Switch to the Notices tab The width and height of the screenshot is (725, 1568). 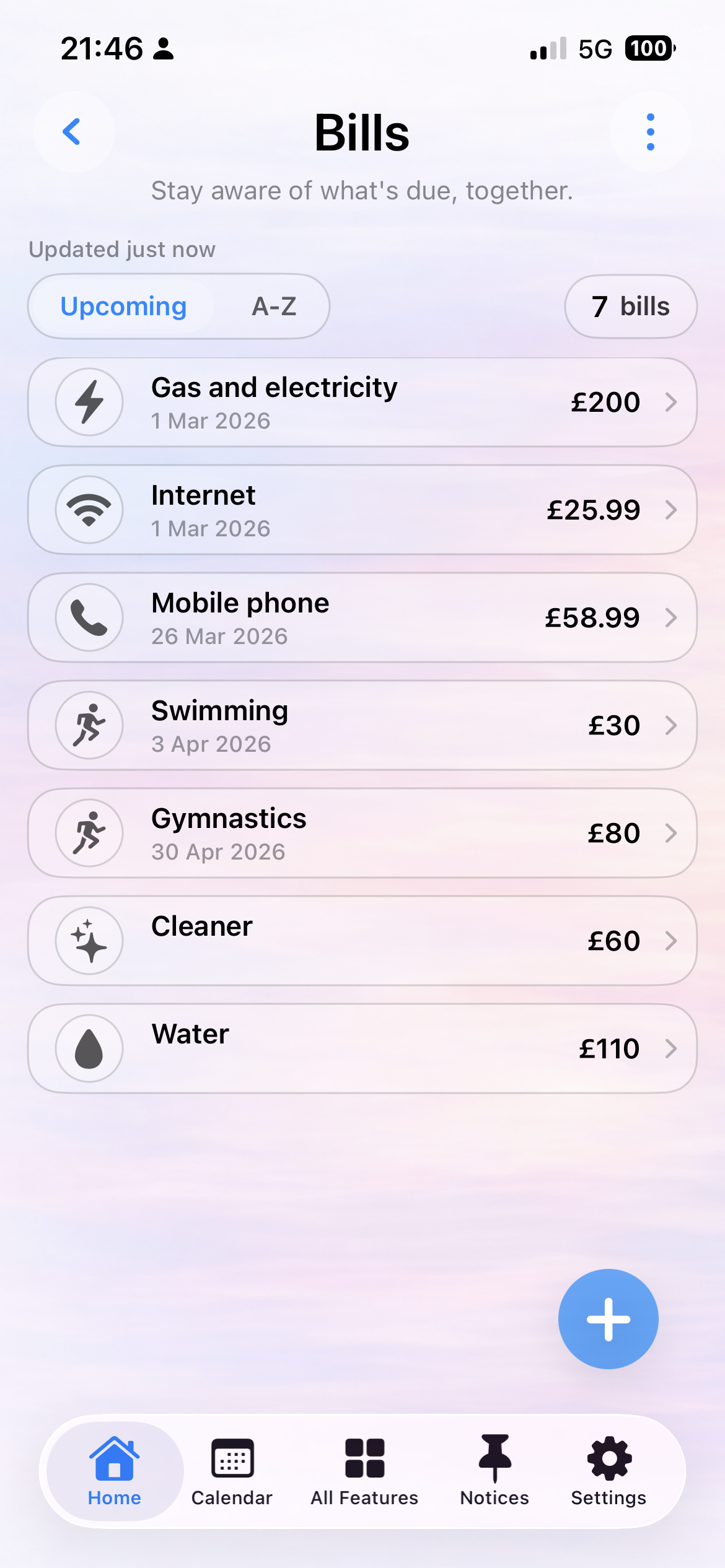click(x=494, y=1471)
